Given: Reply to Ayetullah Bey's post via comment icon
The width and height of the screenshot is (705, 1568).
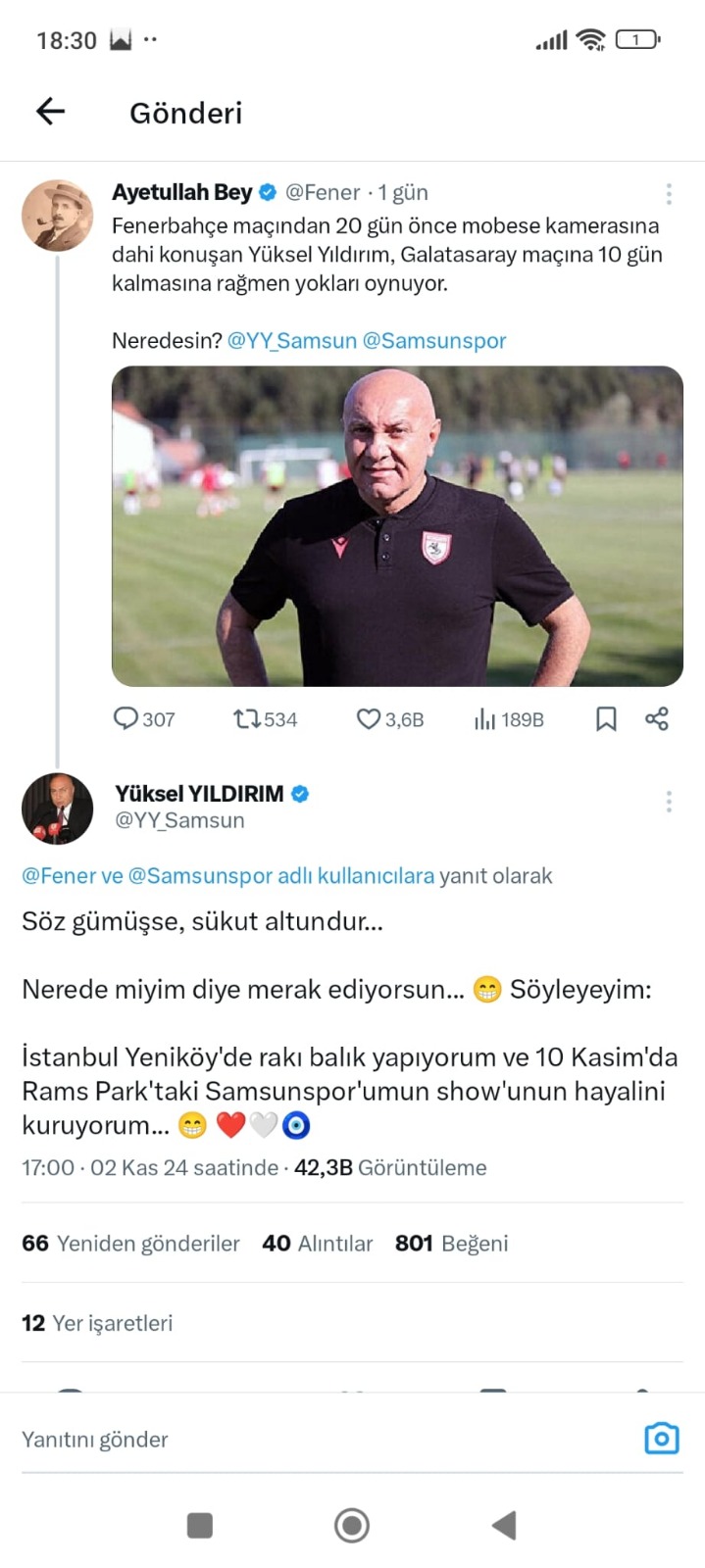Looking at the screenshot, I should pyautogui.click(x=144, y=719).
